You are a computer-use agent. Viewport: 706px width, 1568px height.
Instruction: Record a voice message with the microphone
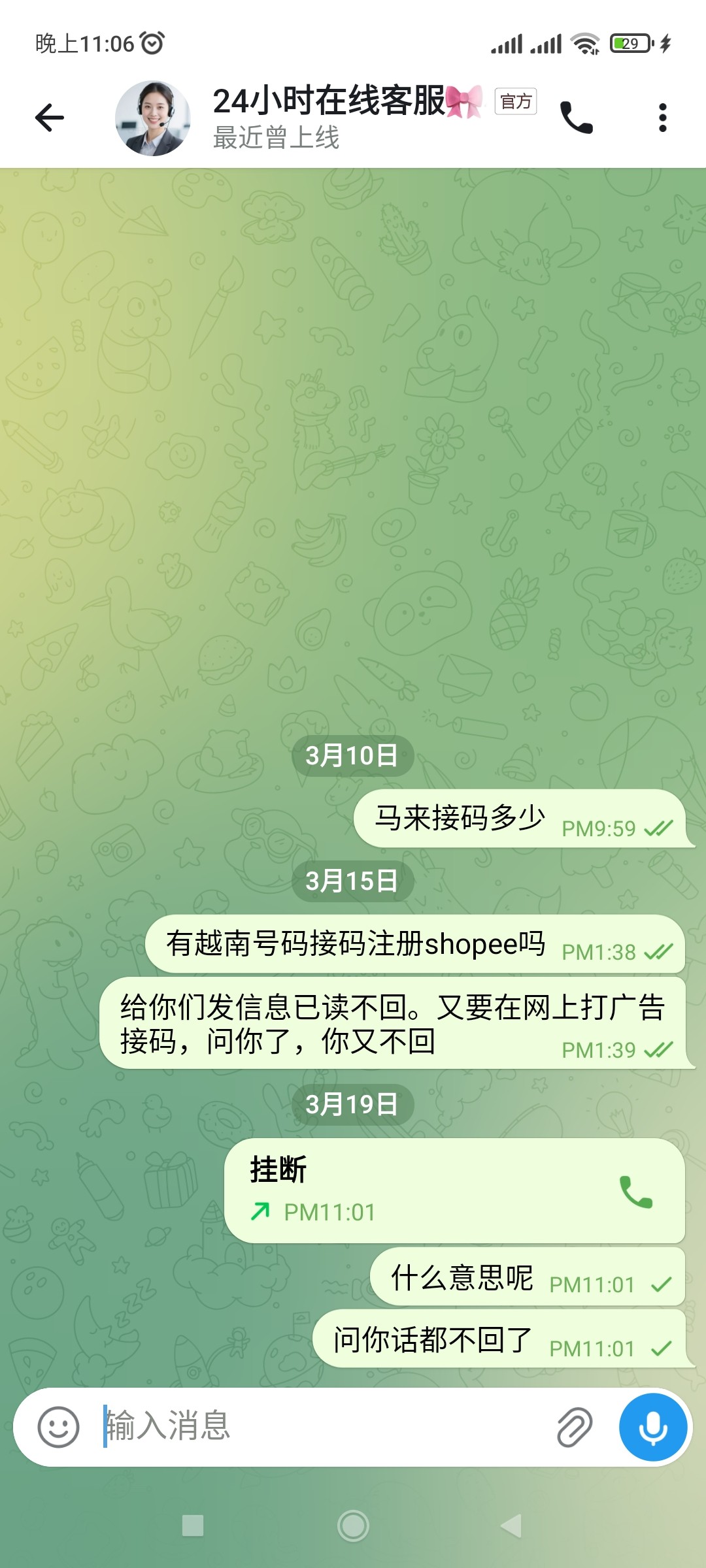click(652, 1426)
